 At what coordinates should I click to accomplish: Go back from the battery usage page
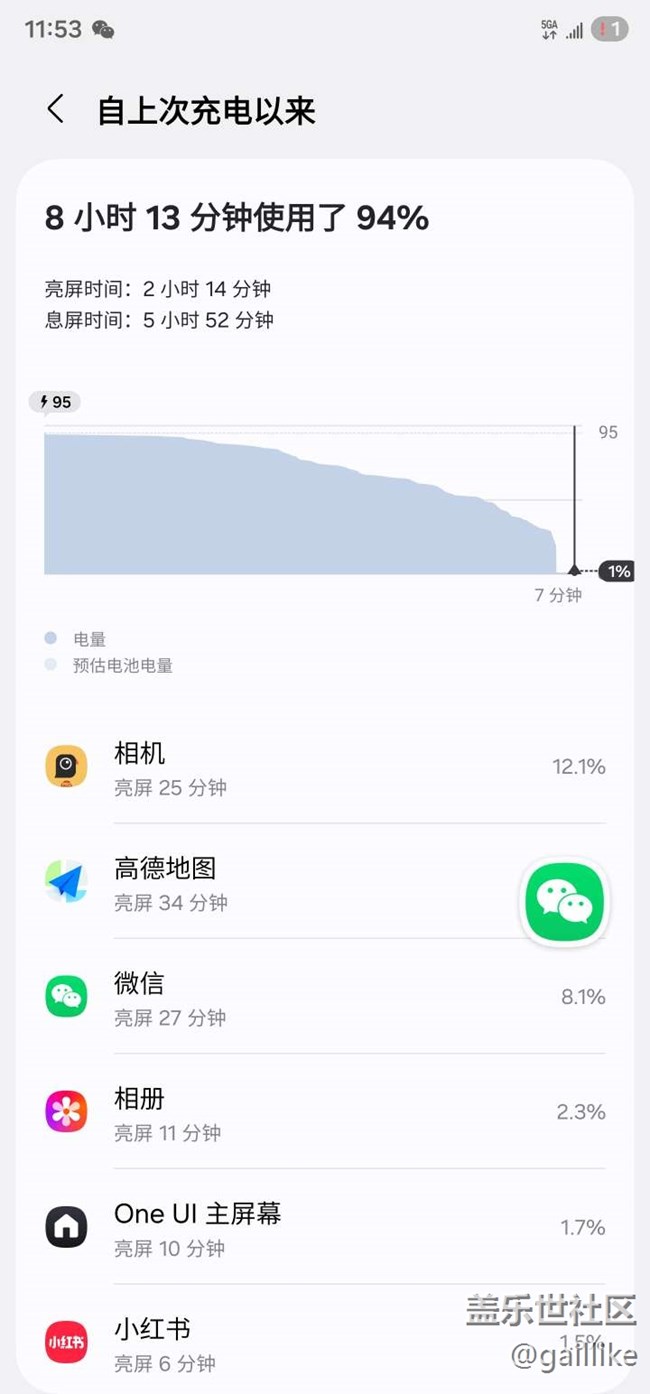coord(56,110)
